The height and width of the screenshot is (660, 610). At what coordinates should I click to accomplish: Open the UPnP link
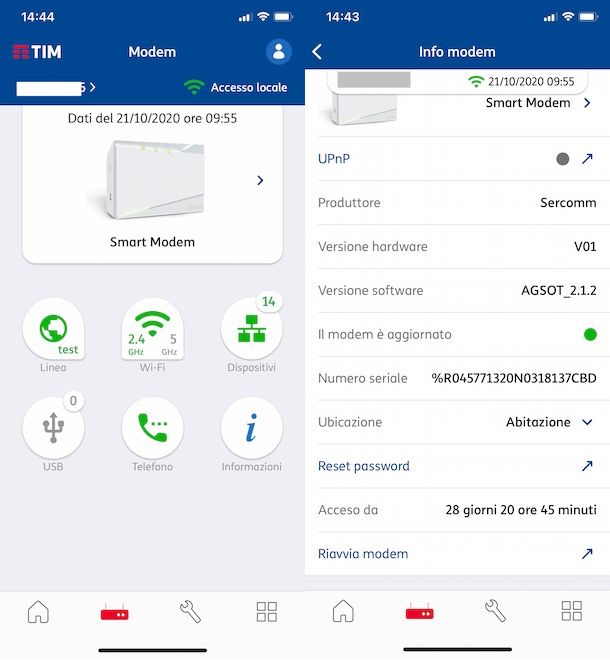pyautogui.click(x=334, y=159)
